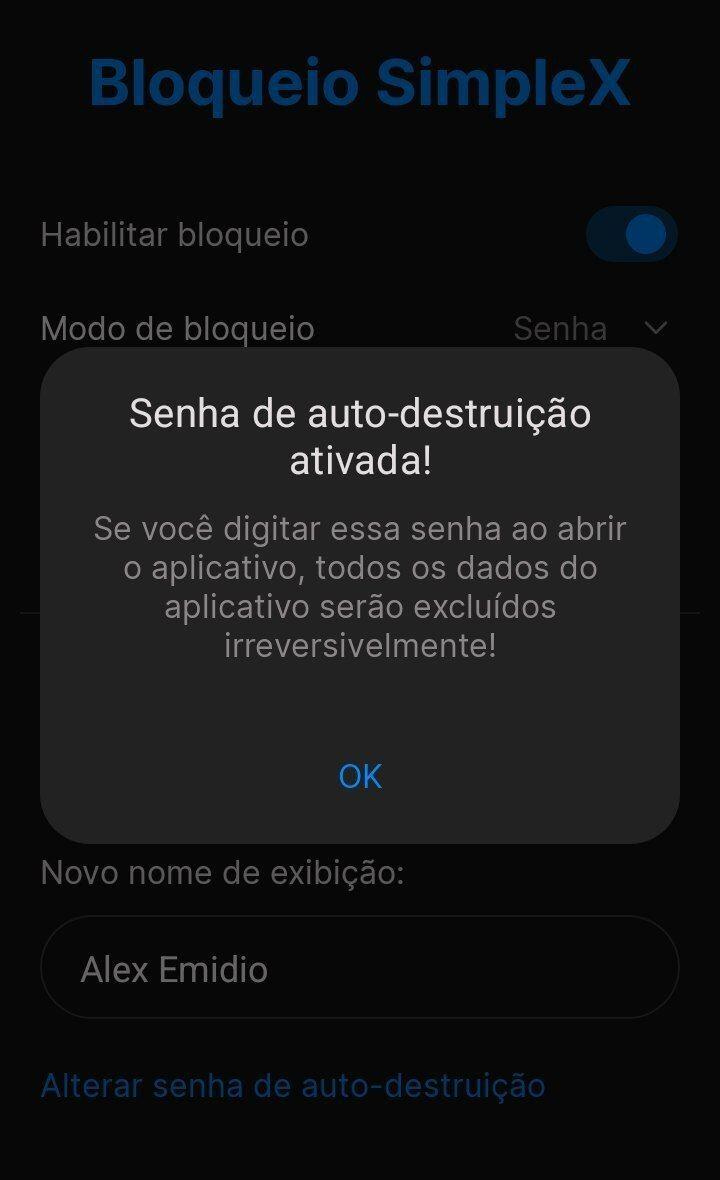This screenshot has width=720, height=1180.
Task: Open Alterar senha de auto-destruição
Action: click(x=293, y=1085)
